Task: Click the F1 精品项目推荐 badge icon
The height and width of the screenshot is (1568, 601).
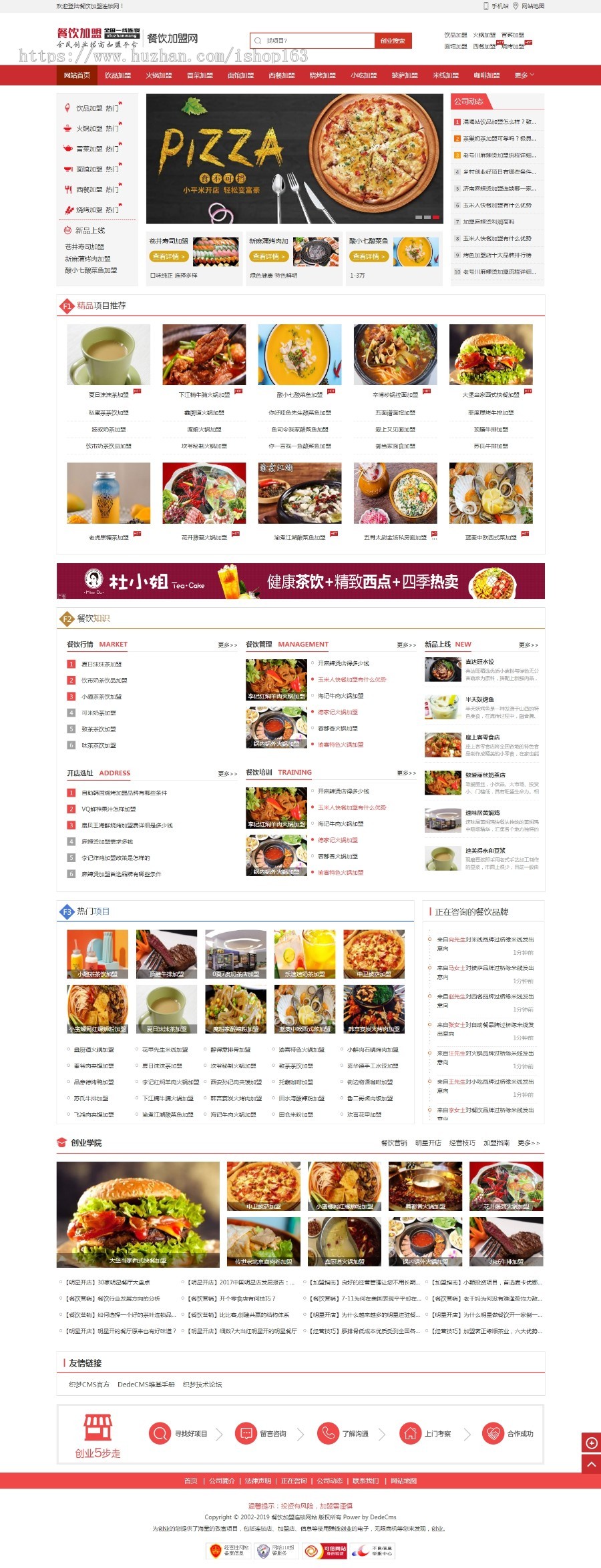Action: tap(66, 306)
